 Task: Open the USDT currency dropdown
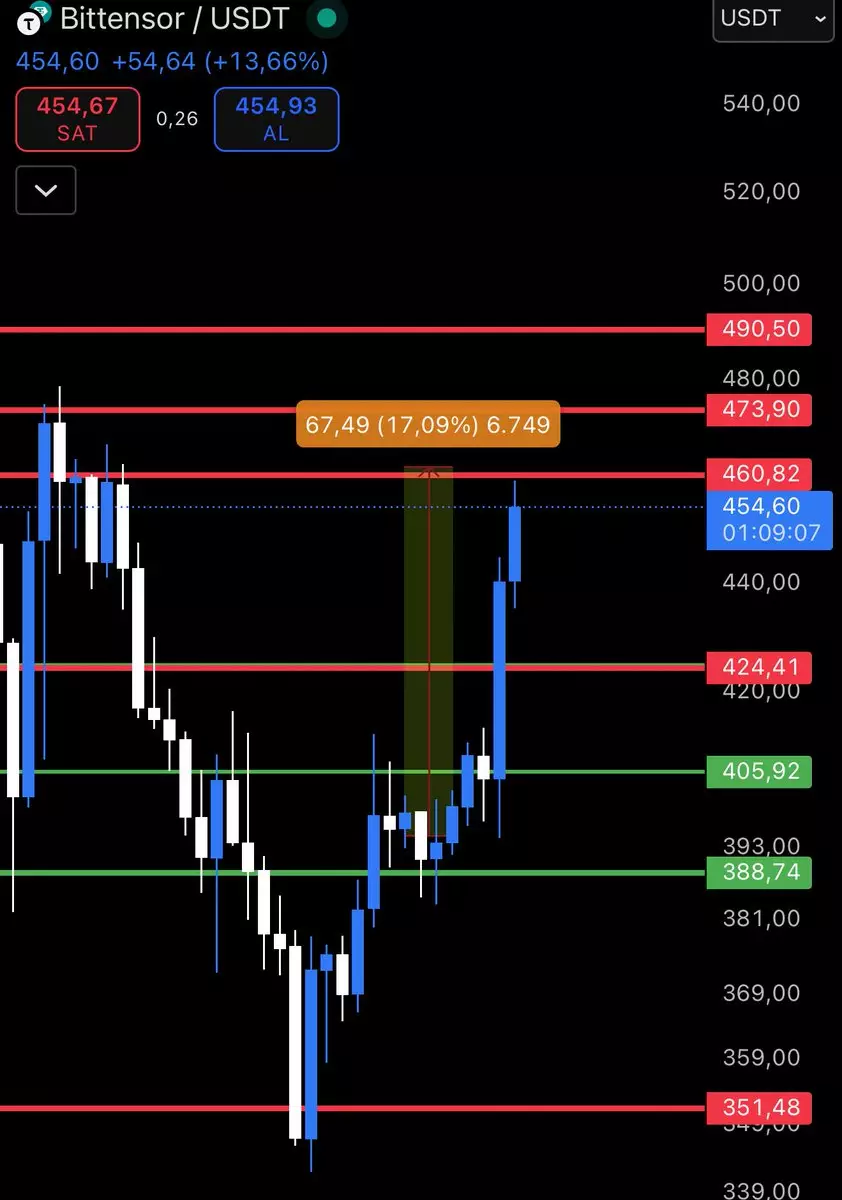773,18
